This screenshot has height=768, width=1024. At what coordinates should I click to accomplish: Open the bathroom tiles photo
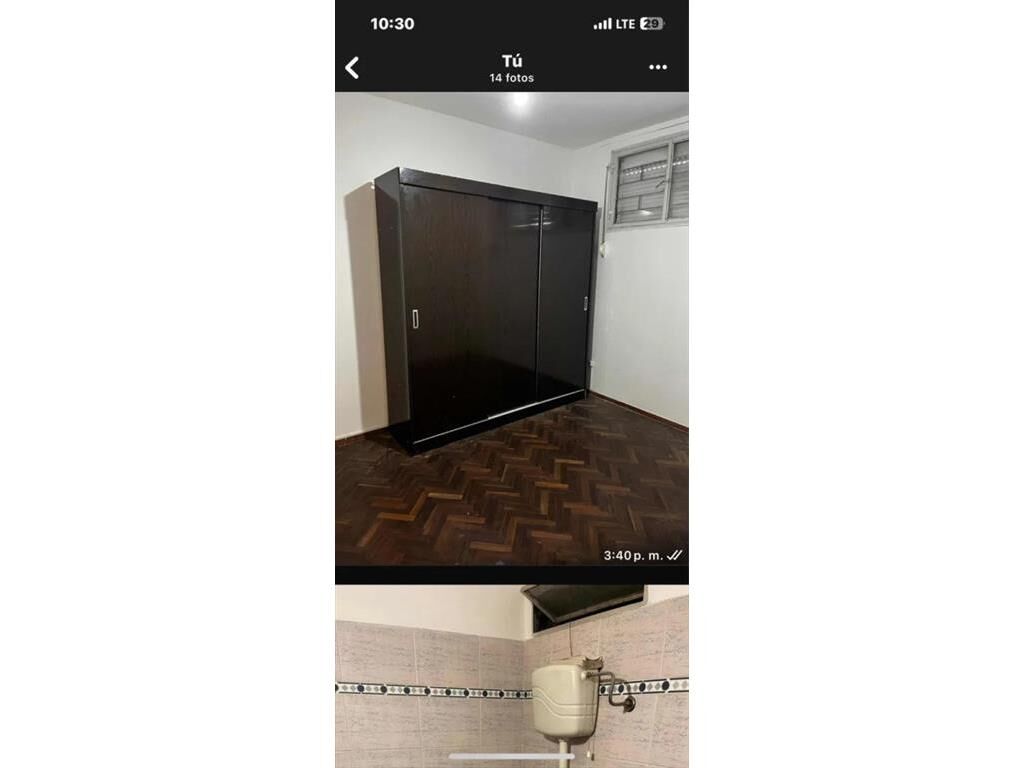coord(511,675)
